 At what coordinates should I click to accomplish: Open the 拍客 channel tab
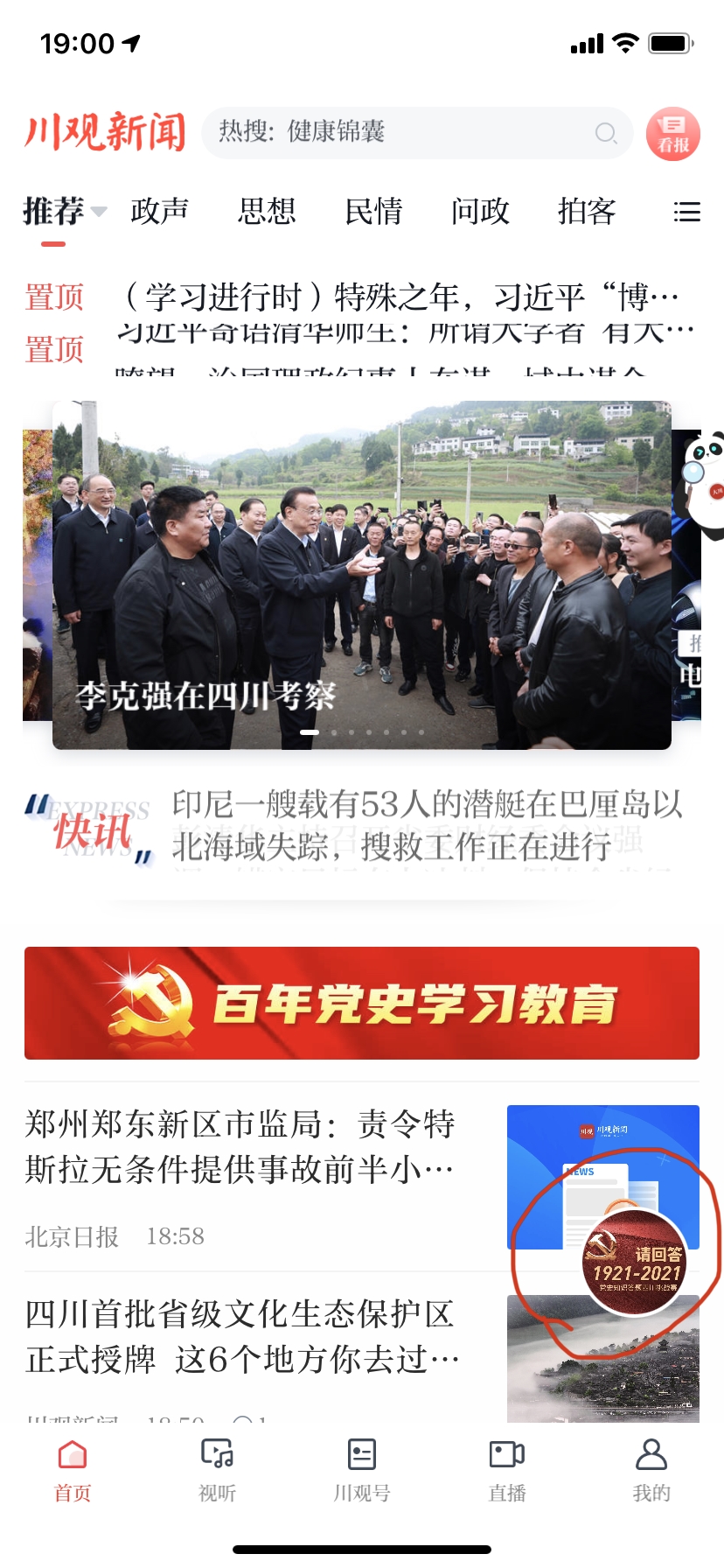(587, 211)
